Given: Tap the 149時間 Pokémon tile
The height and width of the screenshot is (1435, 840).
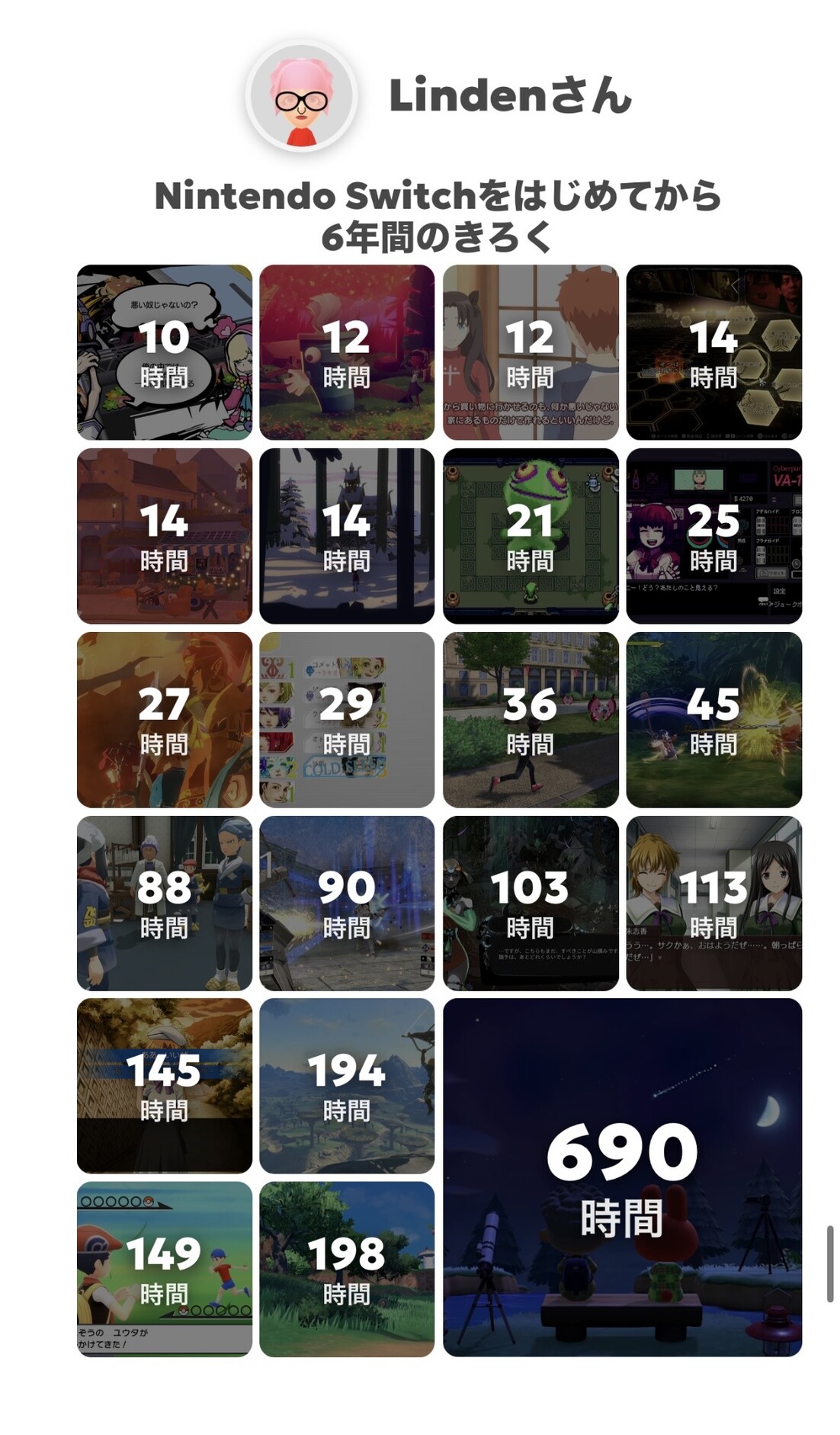Looking at the screenshot, I should coord(164,1269).
